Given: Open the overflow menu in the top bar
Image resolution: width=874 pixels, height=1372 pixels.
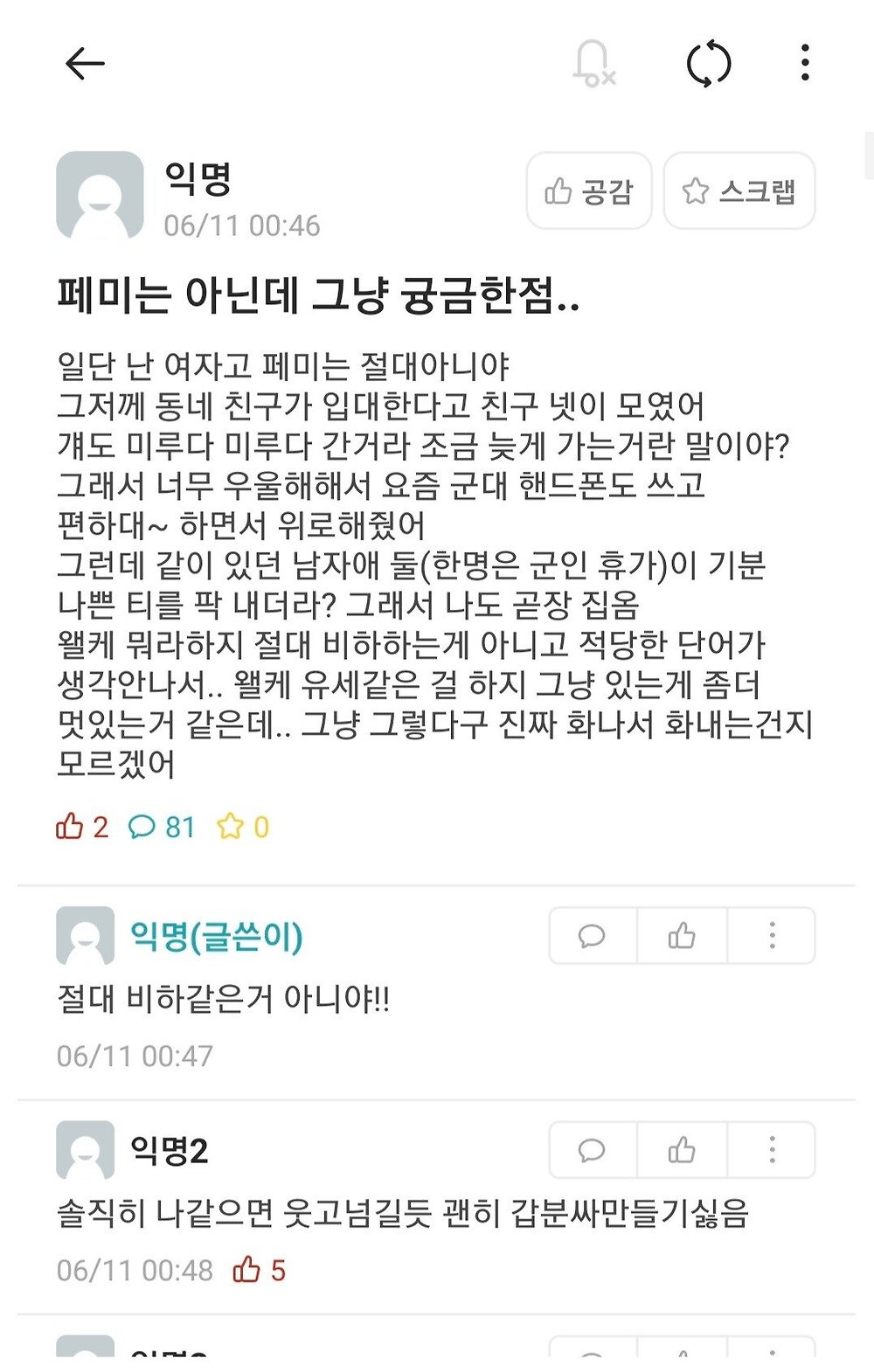Looking at the screenshot, I should (805, 63).
